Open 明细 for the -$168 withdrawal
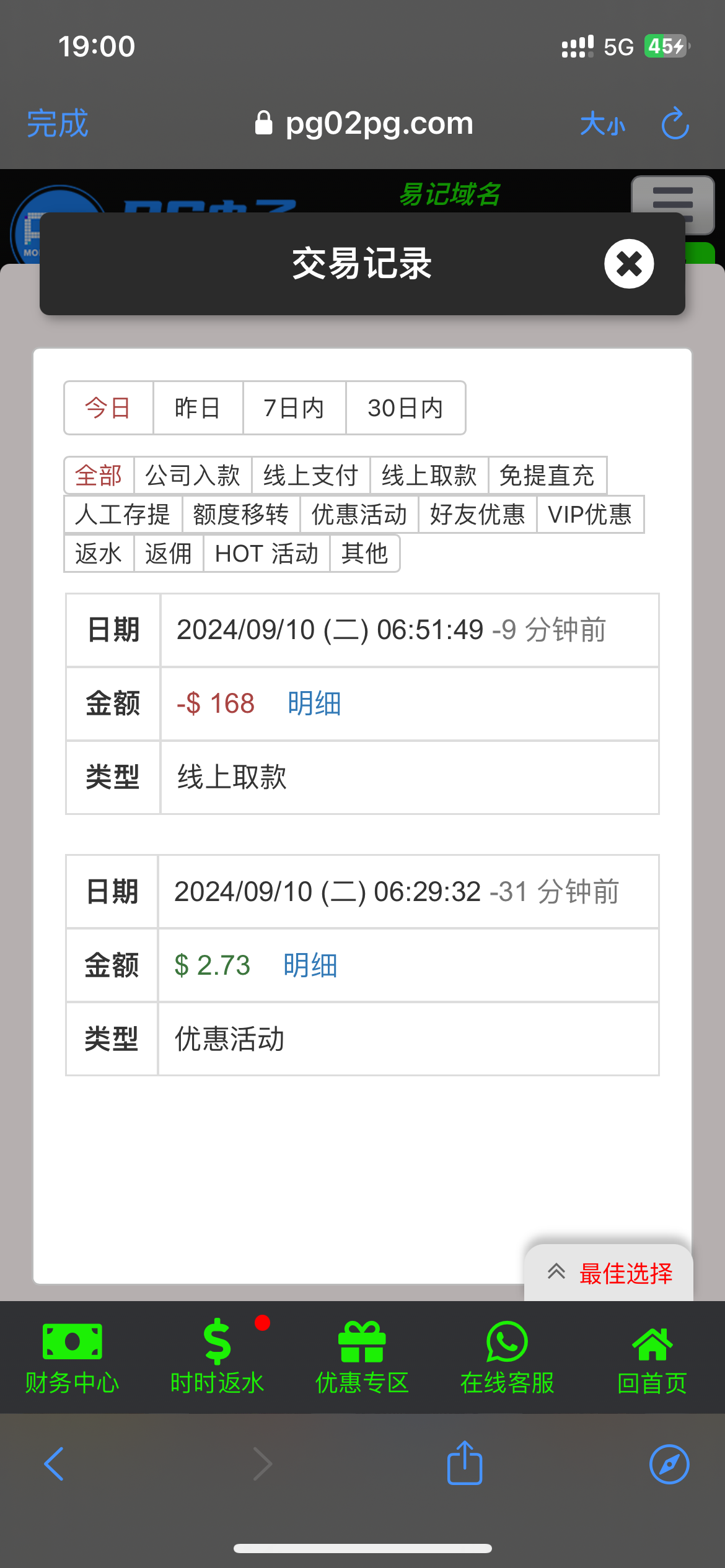Image resolution: width=725 pixels, height=1568 pixels. [314, 703]
